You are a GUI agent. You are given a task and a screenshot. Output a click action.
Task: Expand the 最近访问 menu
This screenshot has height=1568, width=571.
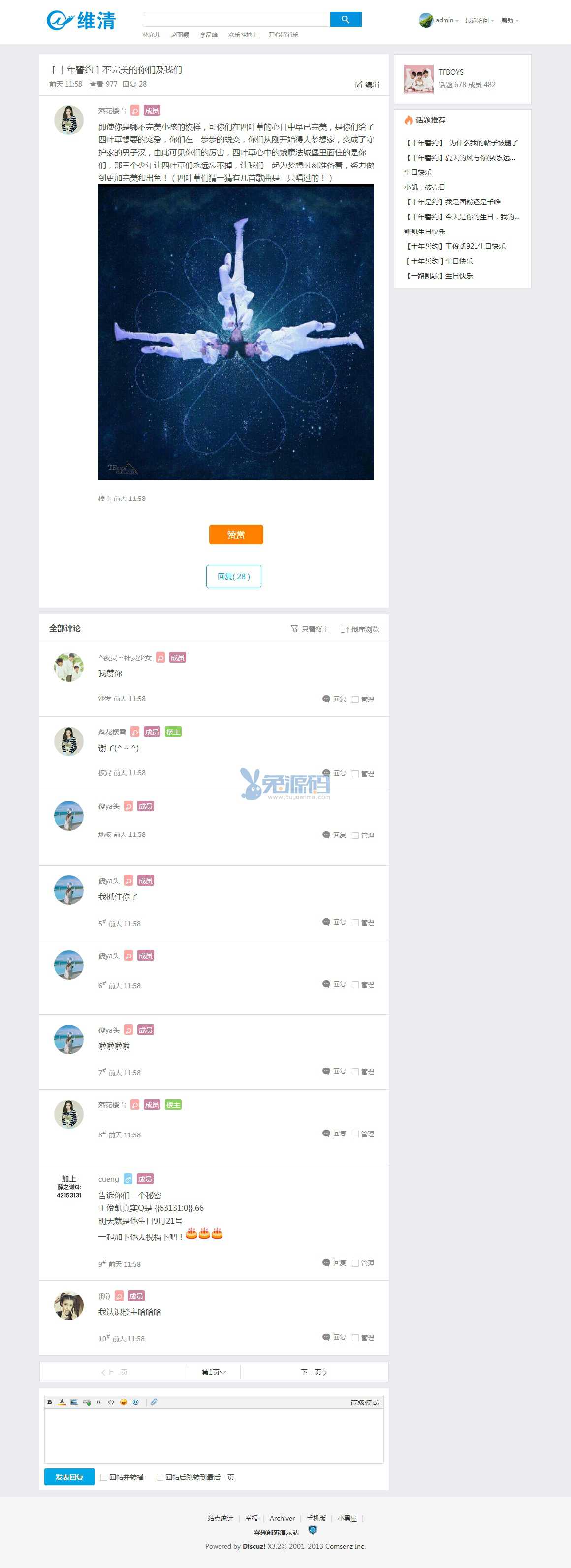pos(479,21)
